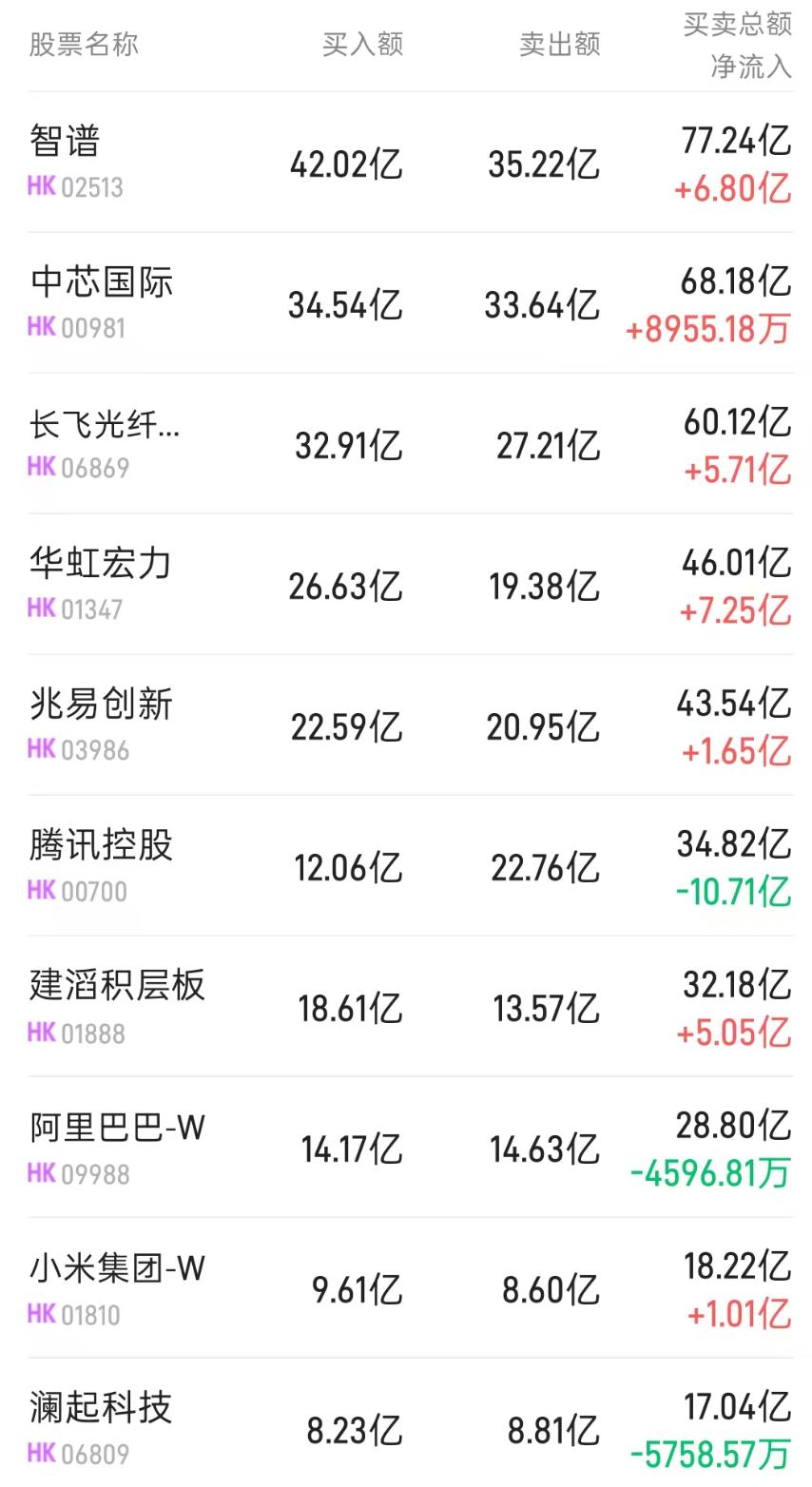View the 阿里巴巴-W stock row
The height and width of the screenshot is (1487, 812).
(410, 1148)
